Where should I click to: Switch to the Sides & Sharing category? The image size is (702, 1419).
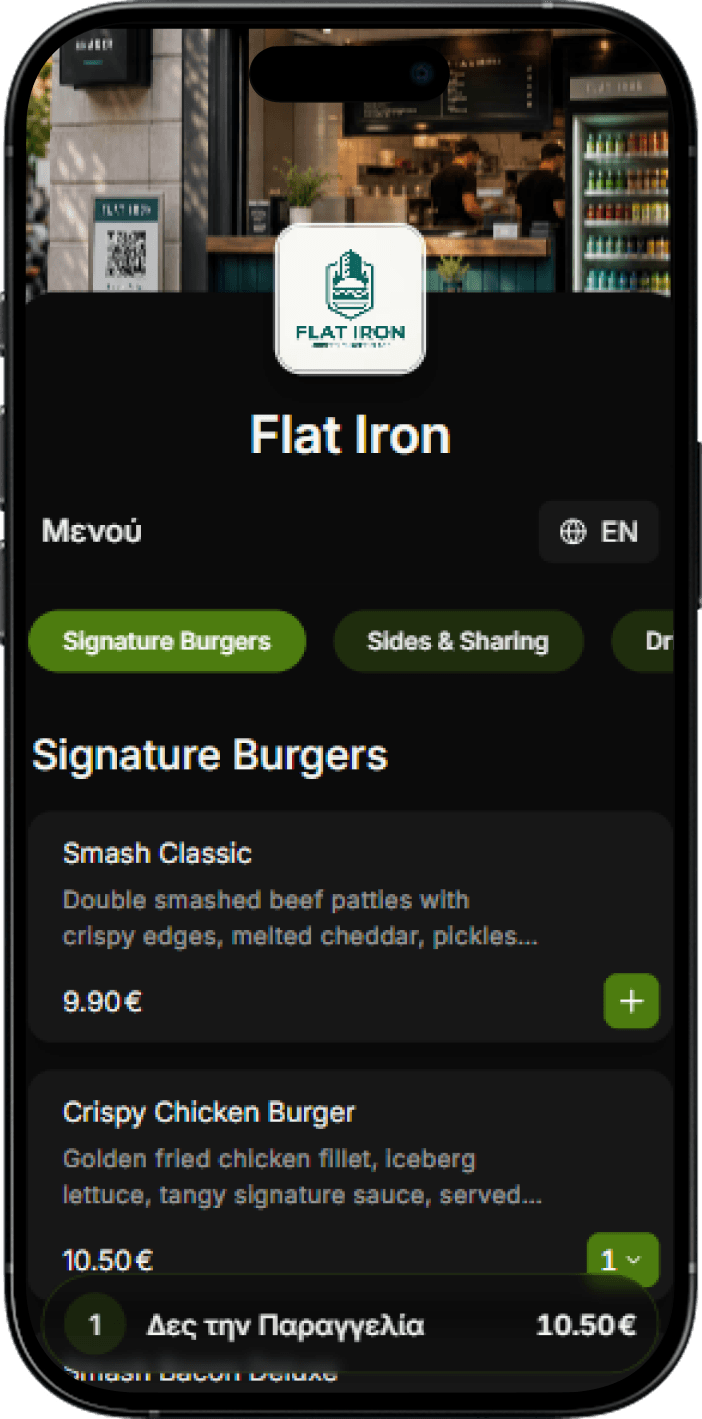pos(458,641)
